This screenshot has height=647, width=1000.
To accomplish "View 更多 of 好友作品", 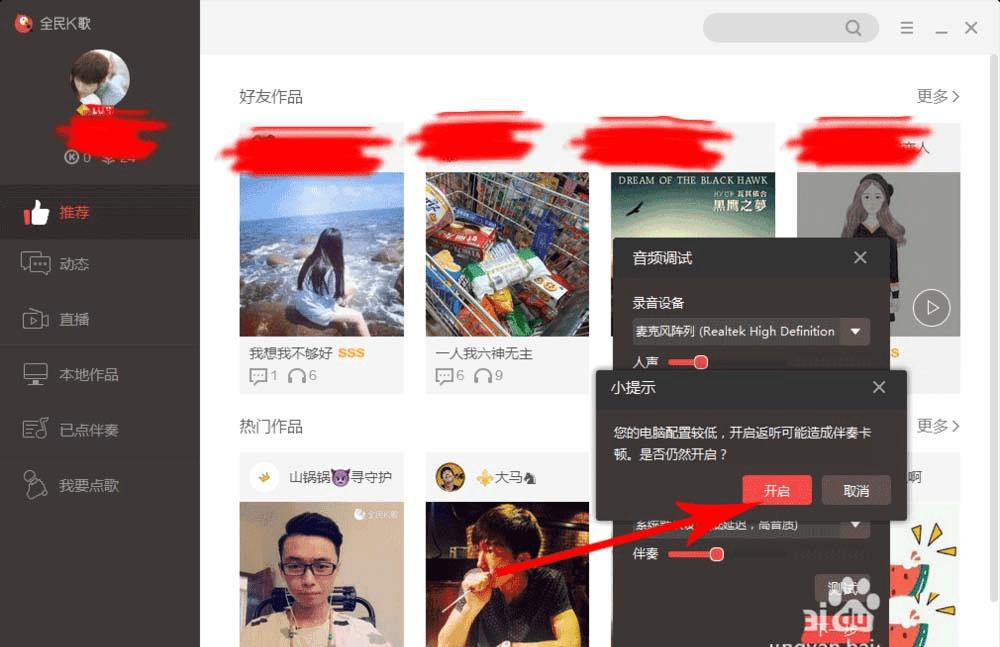I will (x=937, y=96).
